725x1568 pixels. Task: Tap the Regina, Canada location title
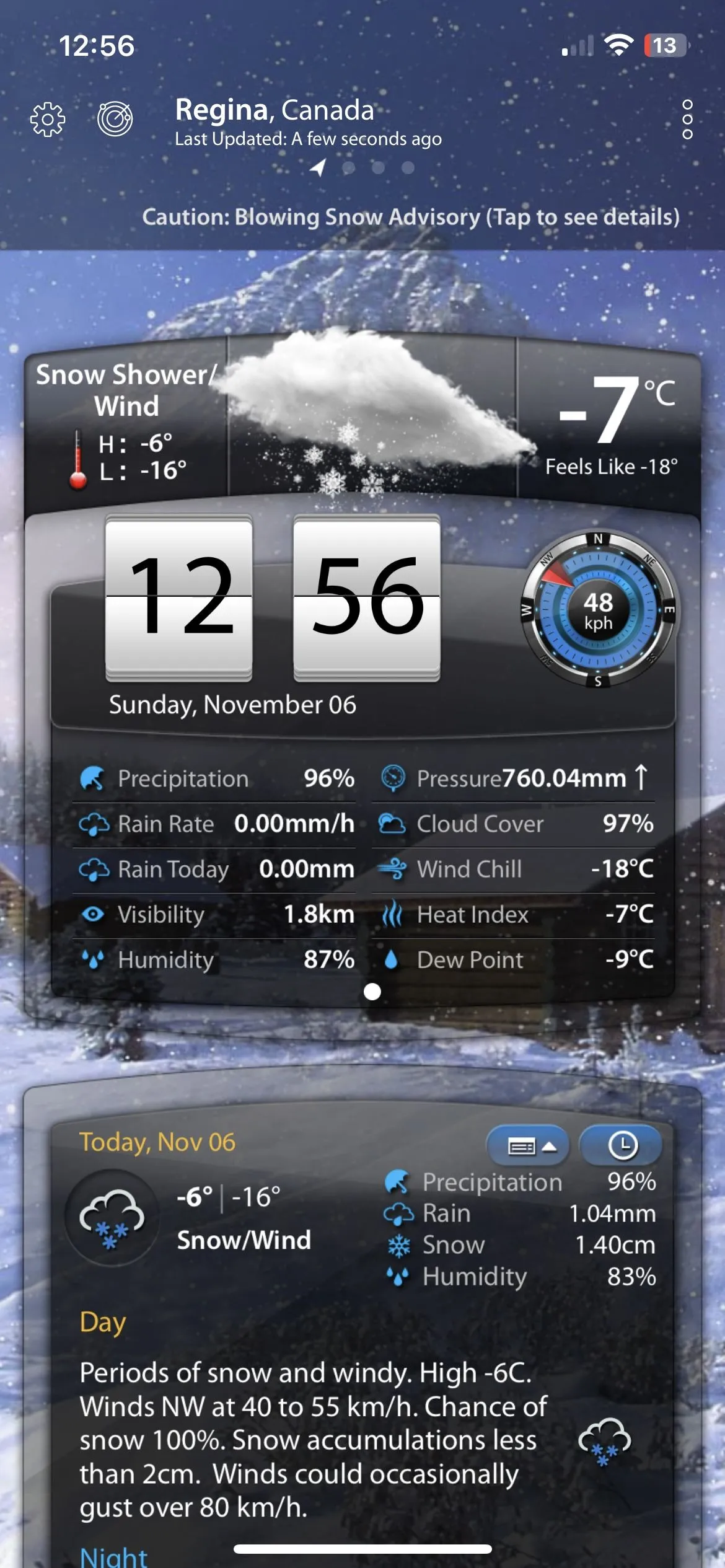(x=275, y=110)
